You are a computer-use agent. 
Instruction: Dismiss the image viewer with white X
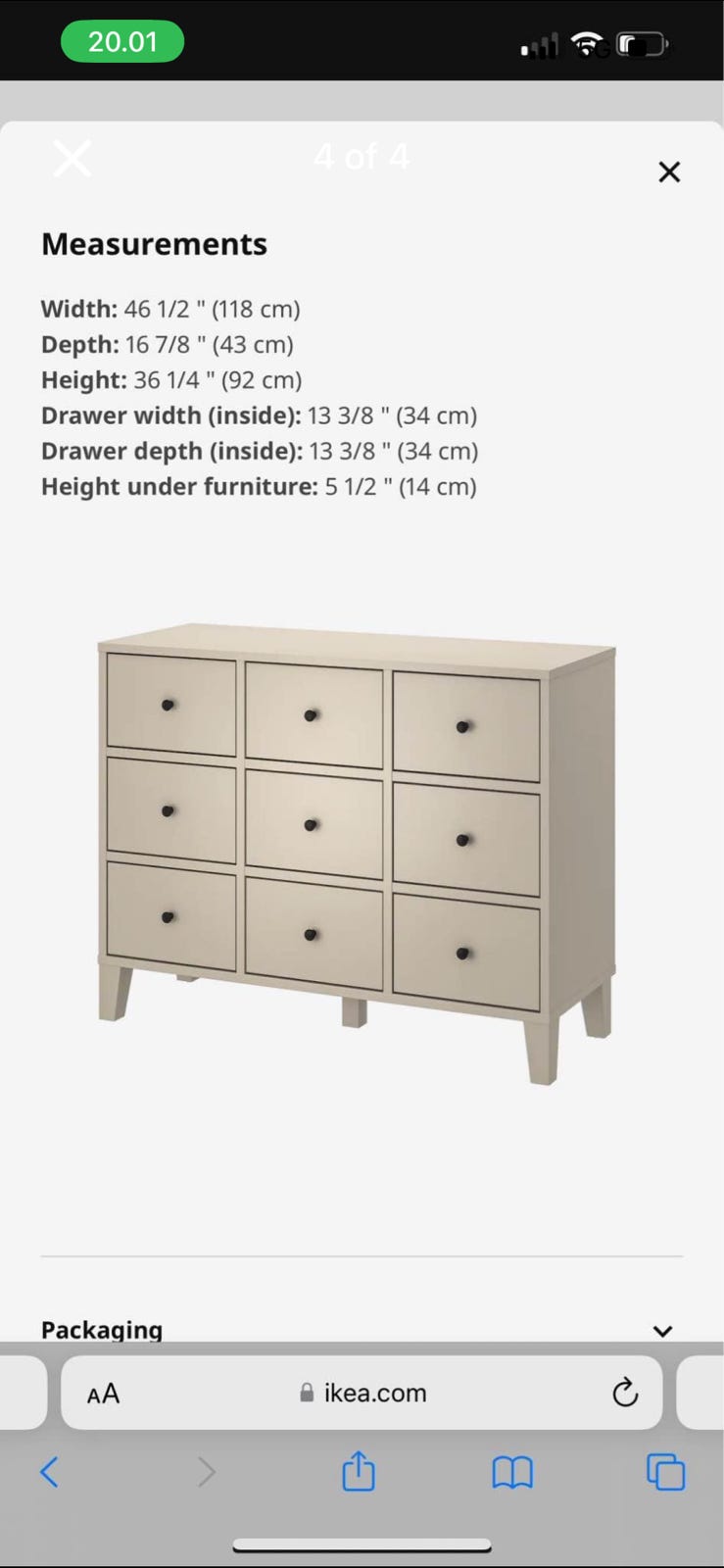pyautogui.click(x=72, y=159)
